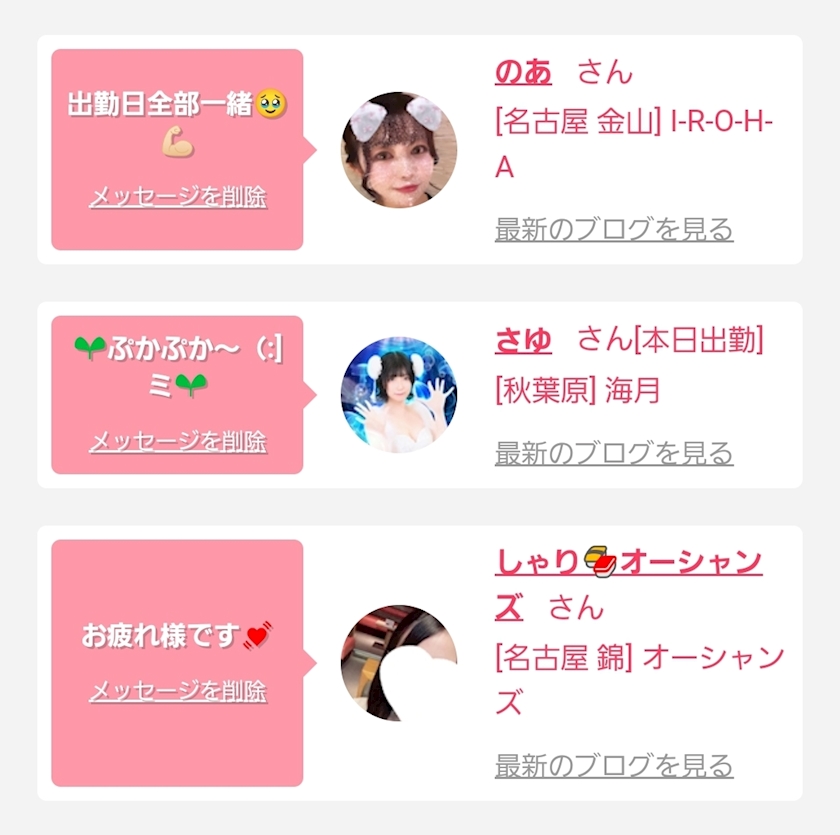Open さゆ's profile name link

(523, 340)
